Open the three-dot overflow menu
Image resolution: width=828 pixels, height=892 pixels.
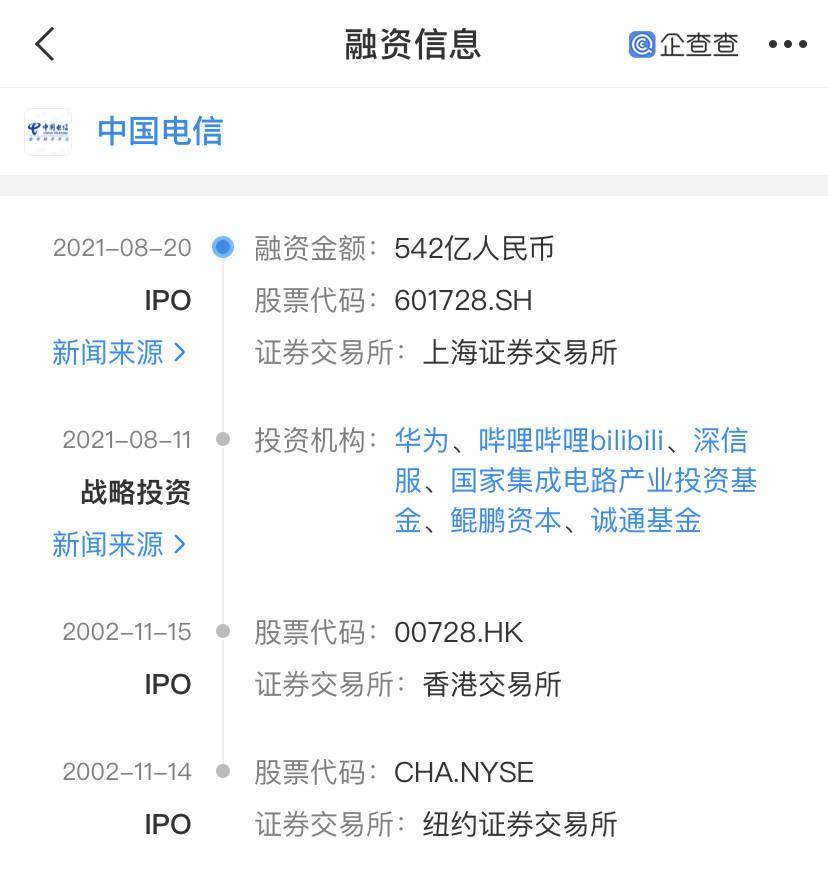[788, 44]
